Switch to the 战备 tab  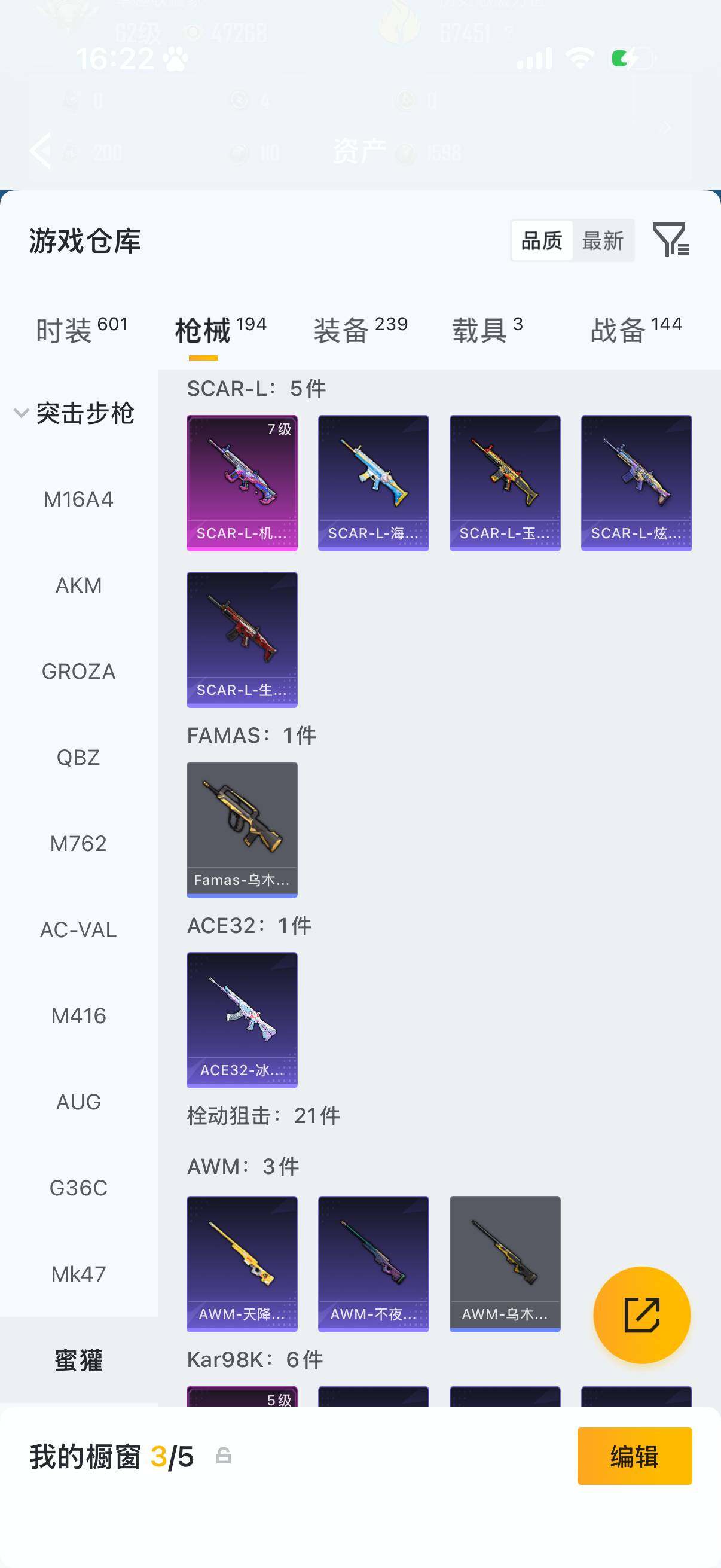[636, 330]
